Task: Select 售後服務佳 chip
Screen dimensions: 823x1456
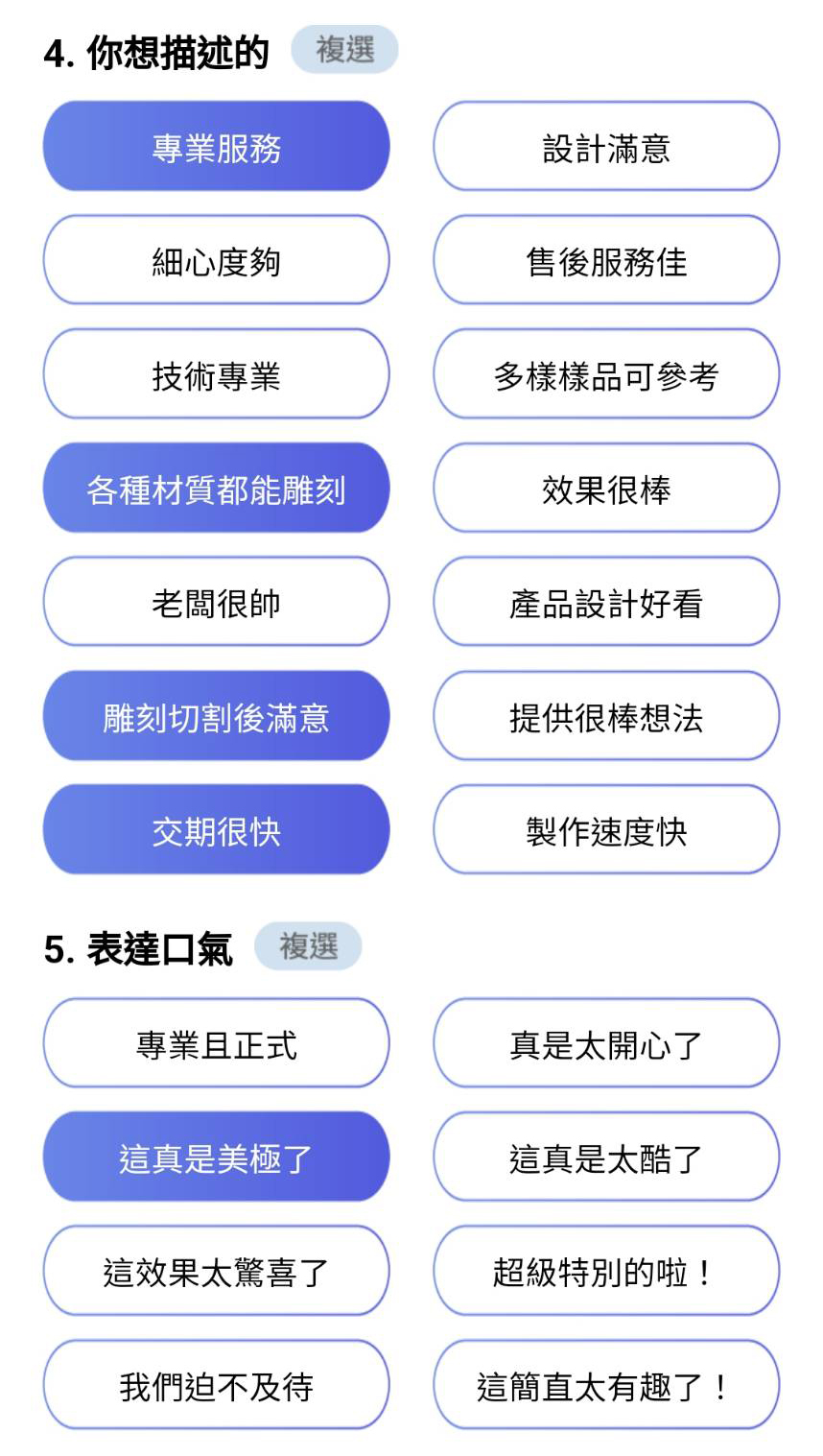Action: pyautogui.click(x=606, y=261)
